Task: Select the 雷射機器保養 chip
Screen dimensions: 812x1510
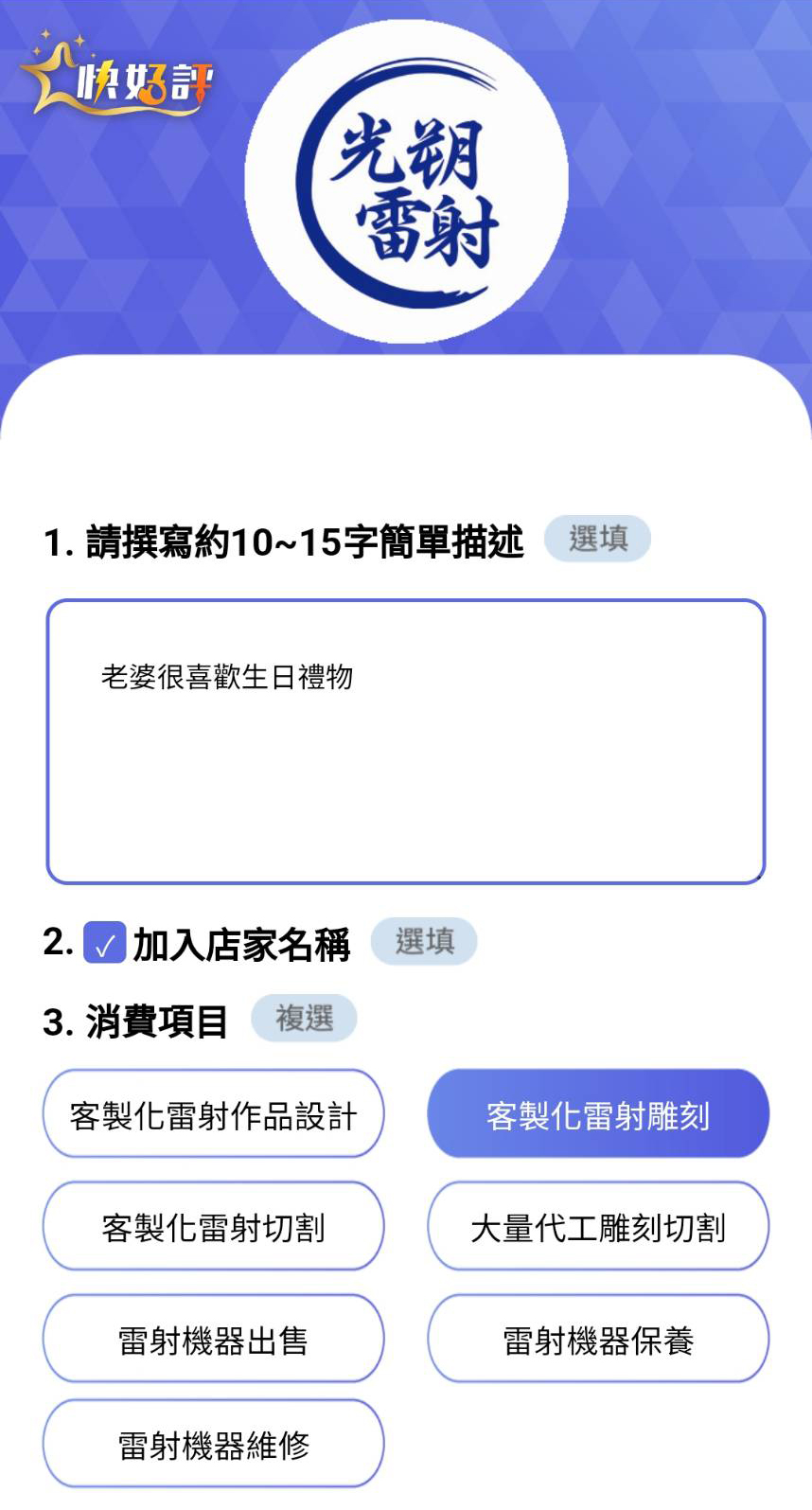Action: pyautogui.click(x=598, y=1340)
